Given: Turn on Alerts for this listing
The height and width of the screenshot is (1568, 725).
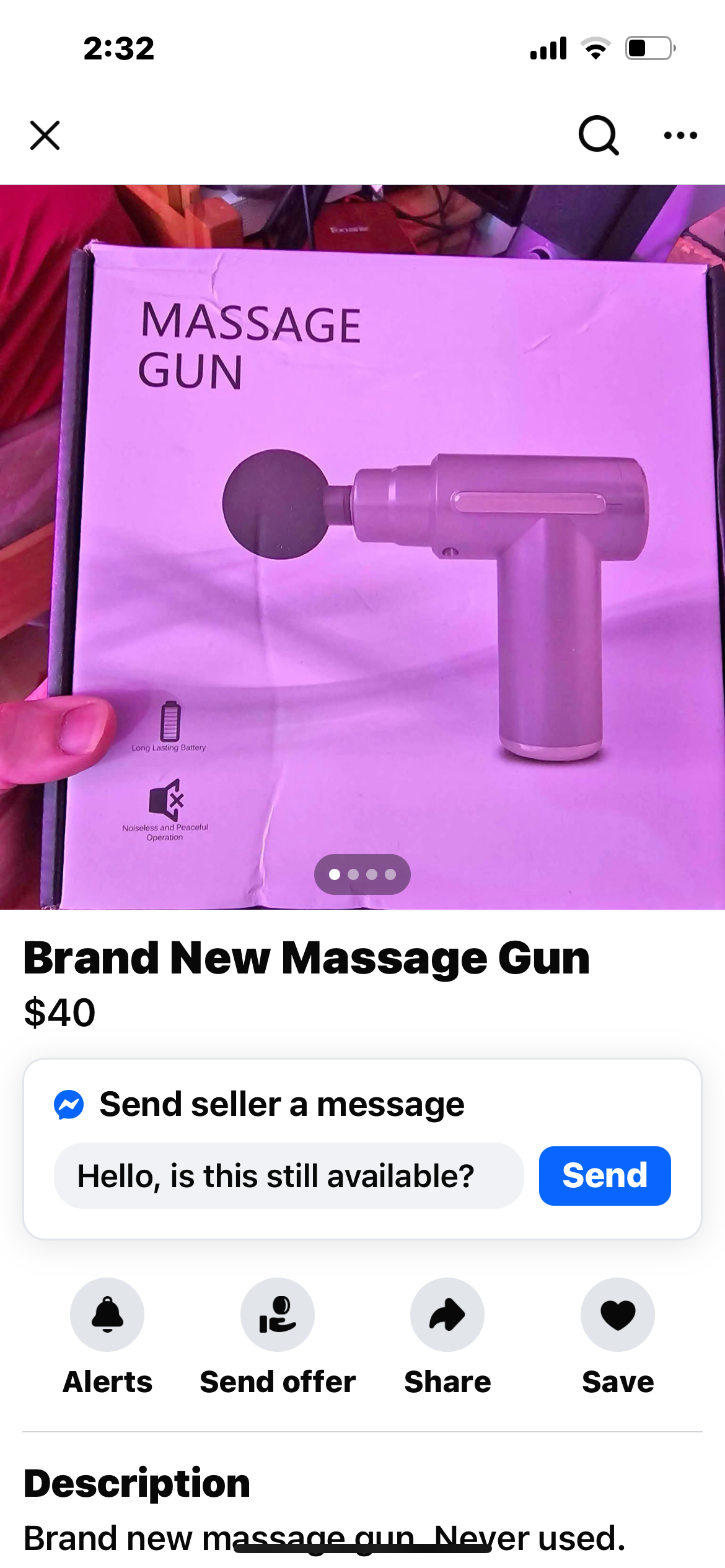Looking at the screenshot, I should tap(107, 1314).
